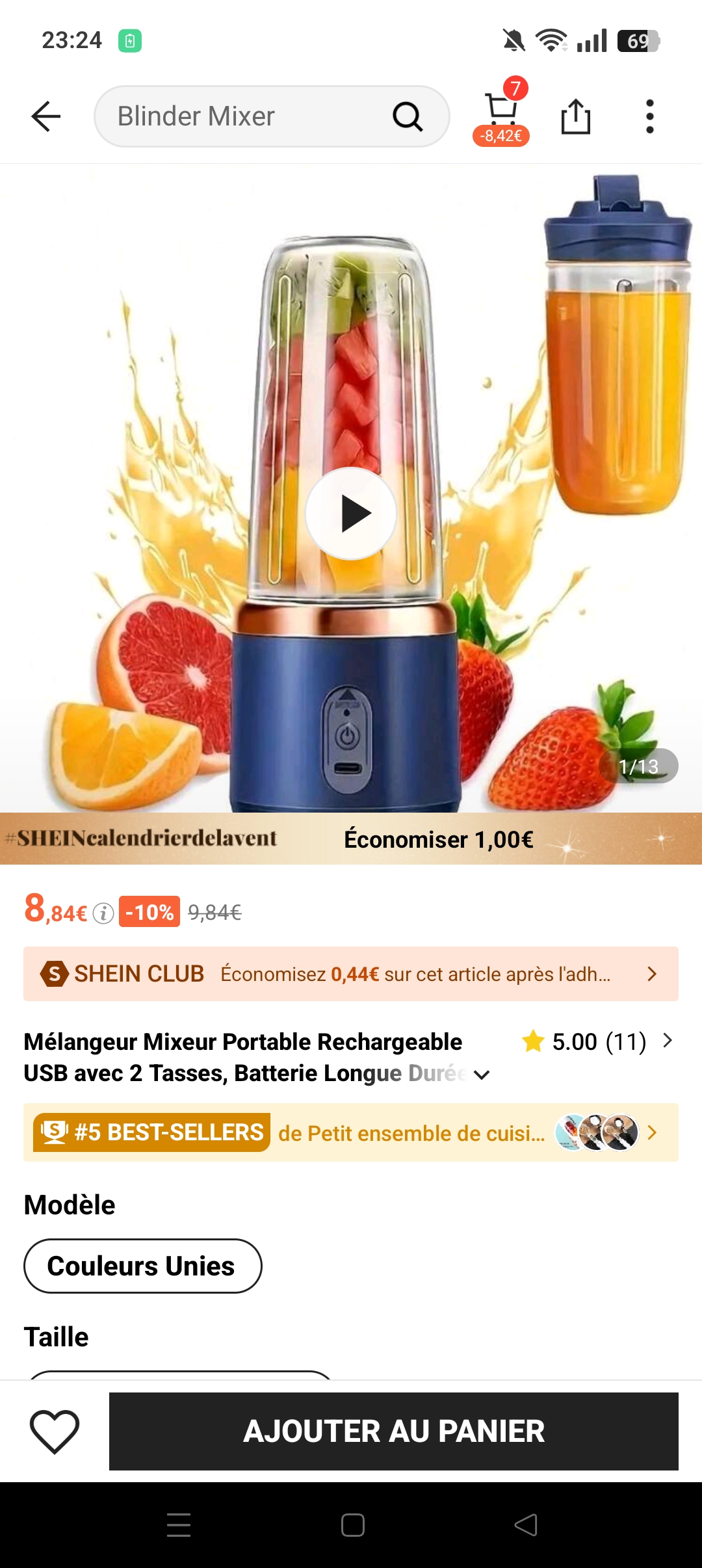Open the price info icon
This screenshot has height=1568, width=702.
pos(103,913)
